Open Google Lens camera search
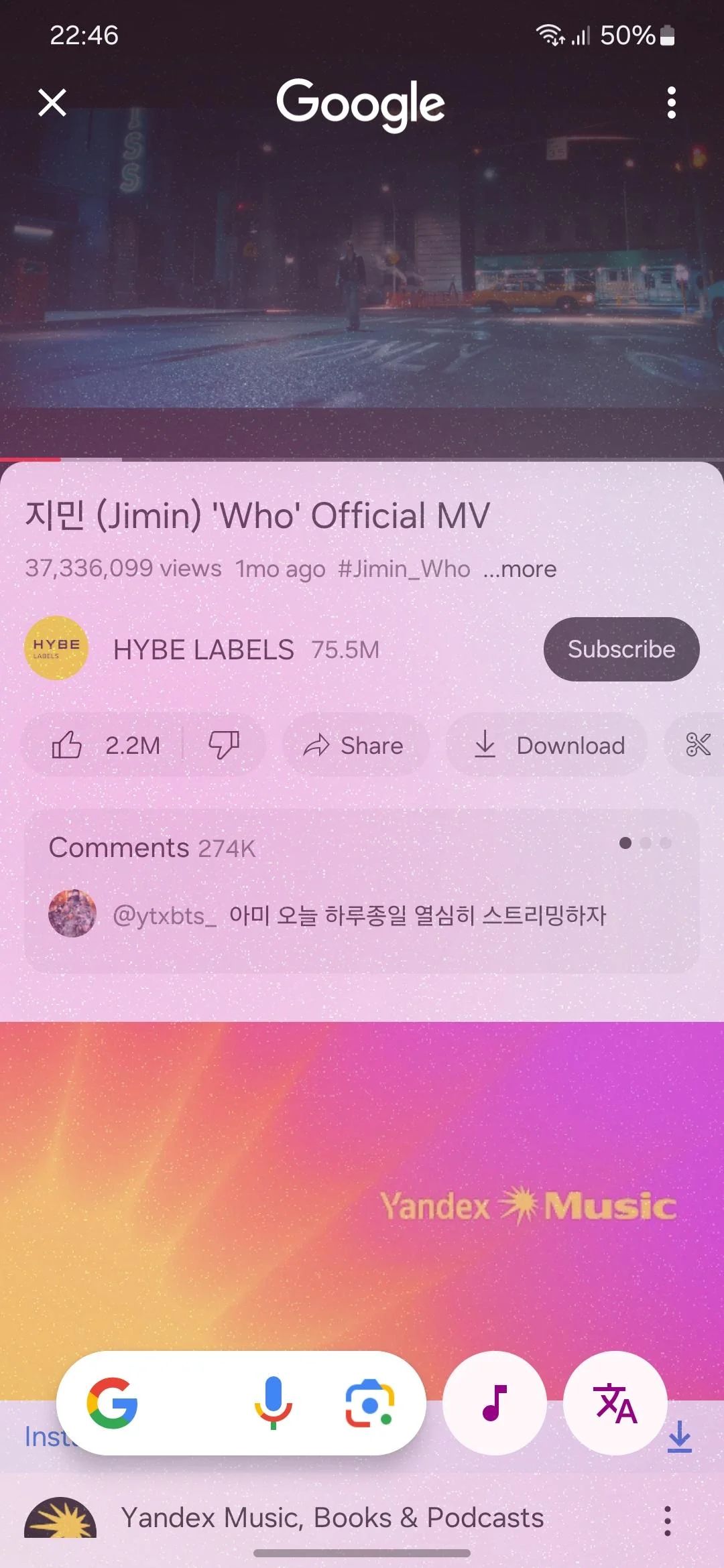724x1568 pixels. click(x=369, y=1402)
